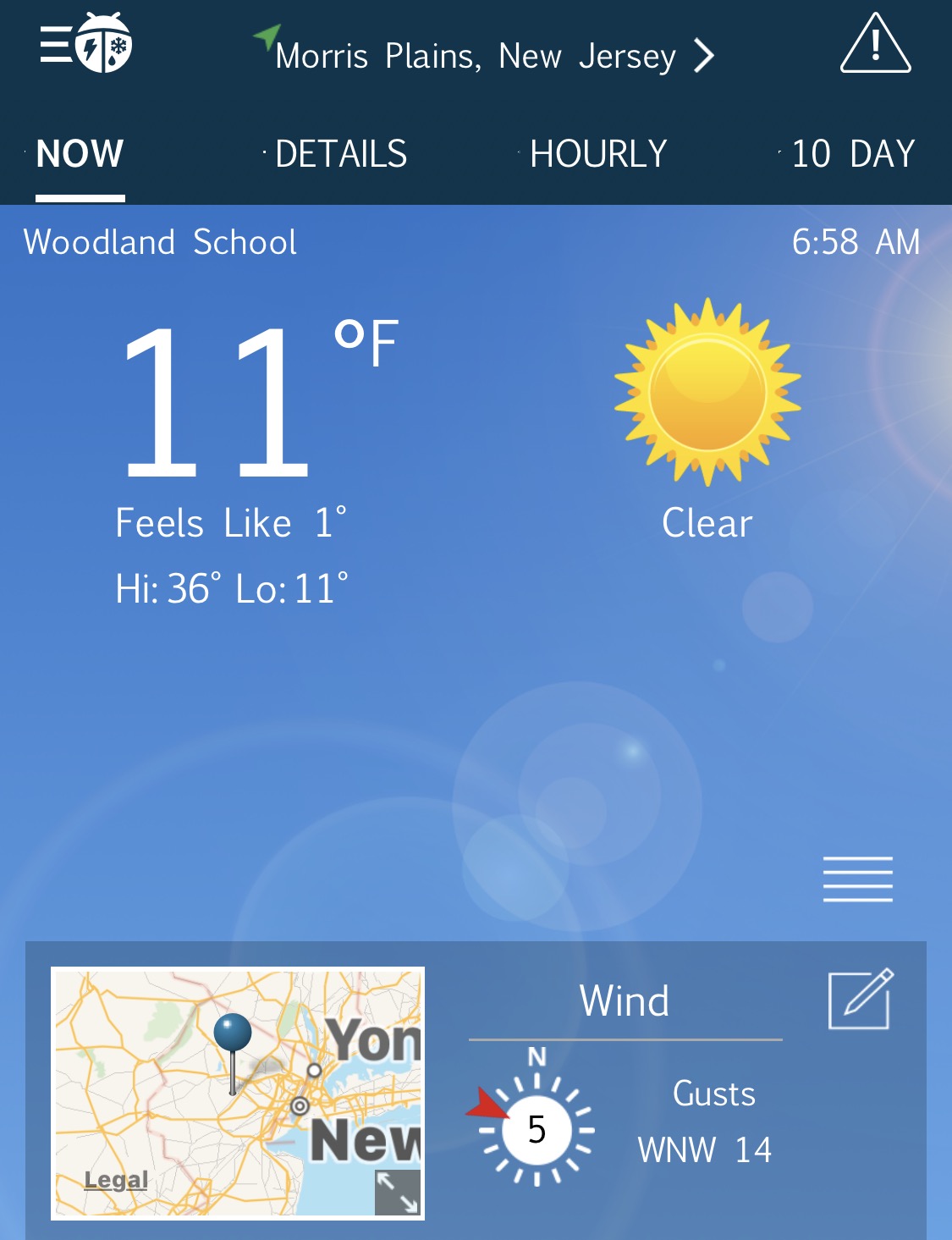Open the Legal link on the map
The image size is (952, 1240).
[x=116, y=1179]
